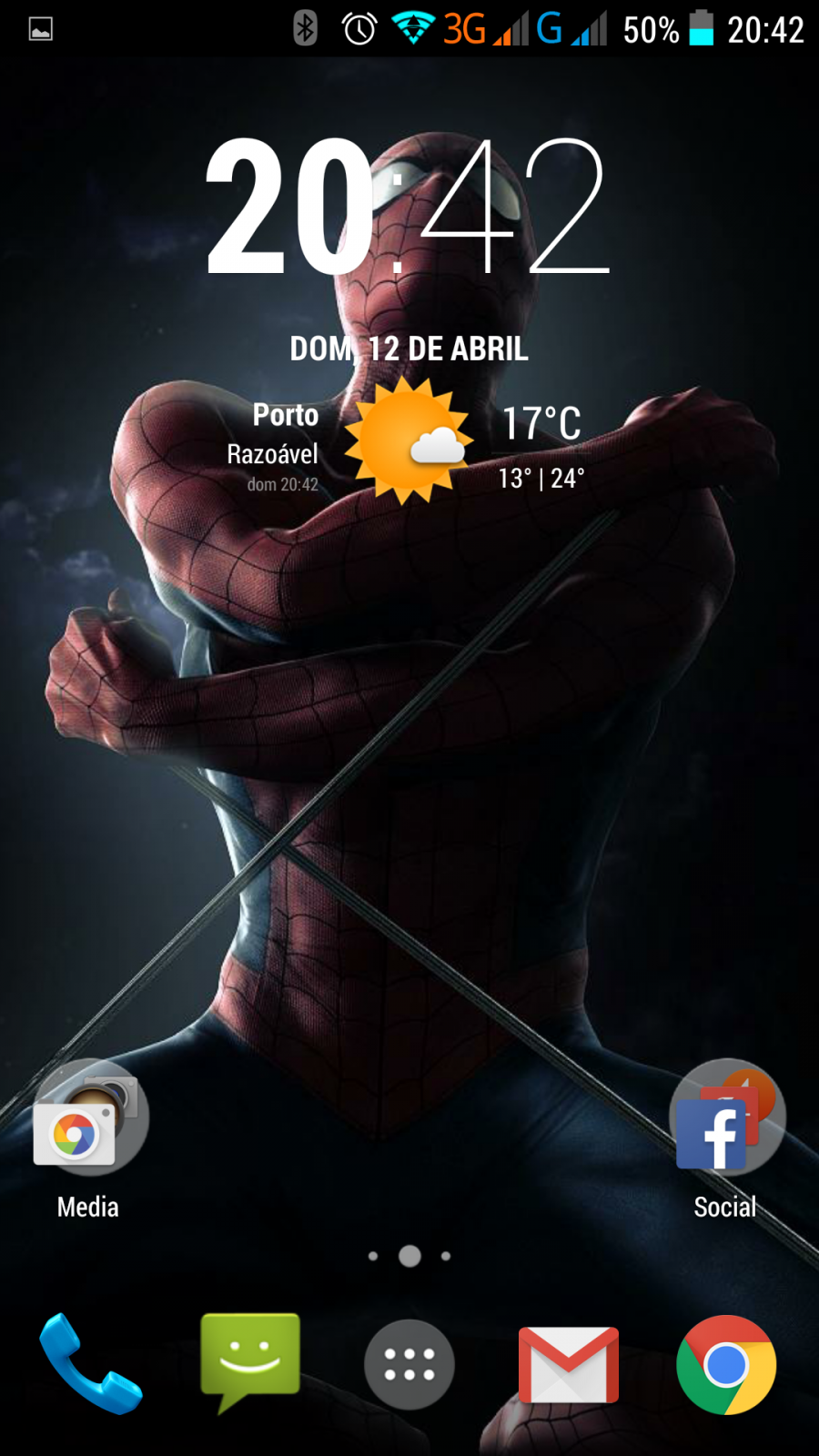
Task: Tap the clock widget showing 20:42
Action: [x=408, y=207]
